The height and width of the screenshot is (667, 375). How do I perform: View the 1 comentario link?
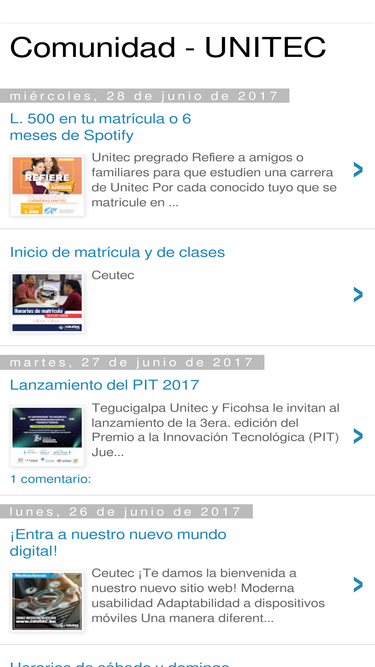click(51, 479)
